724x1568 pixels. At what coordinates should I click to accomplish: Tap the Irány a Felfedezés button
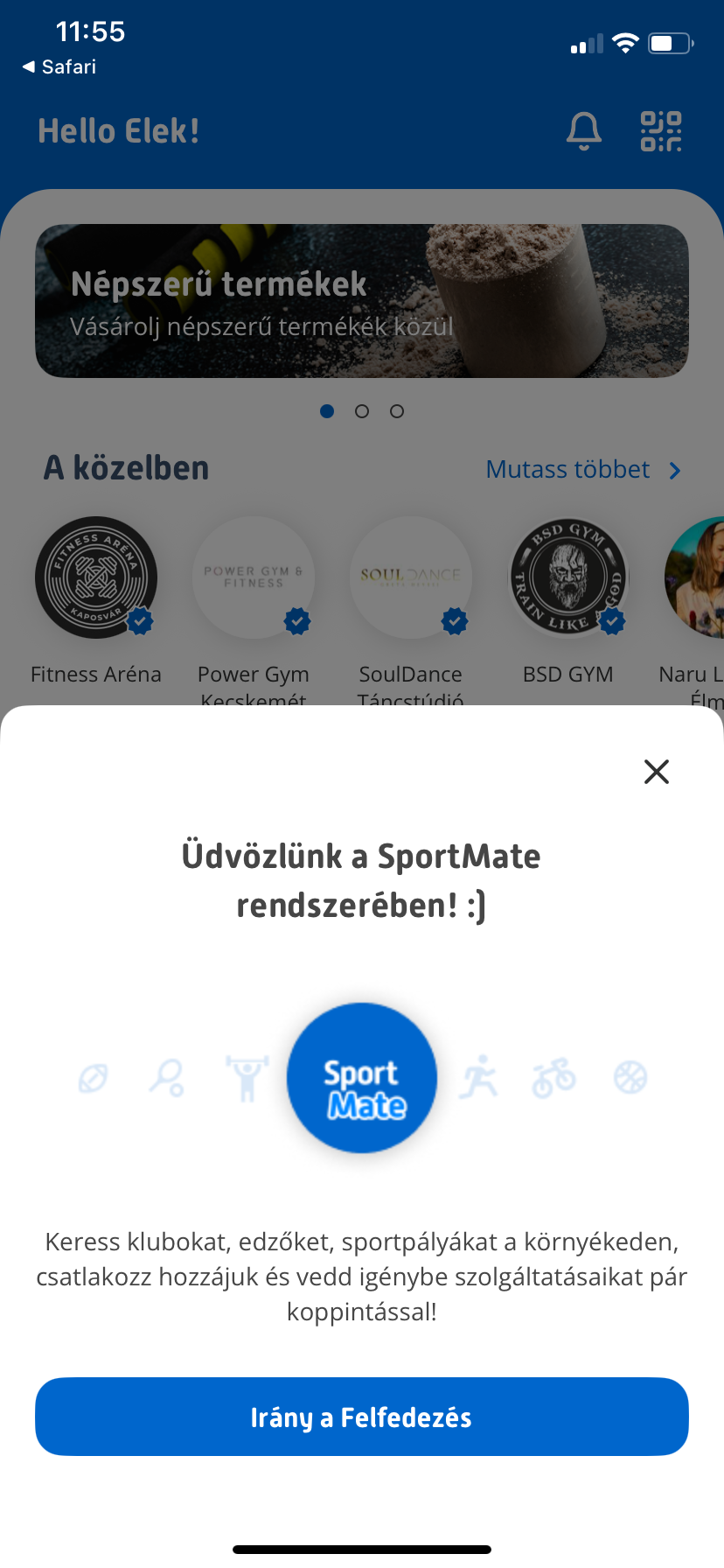click(362, 1417)
